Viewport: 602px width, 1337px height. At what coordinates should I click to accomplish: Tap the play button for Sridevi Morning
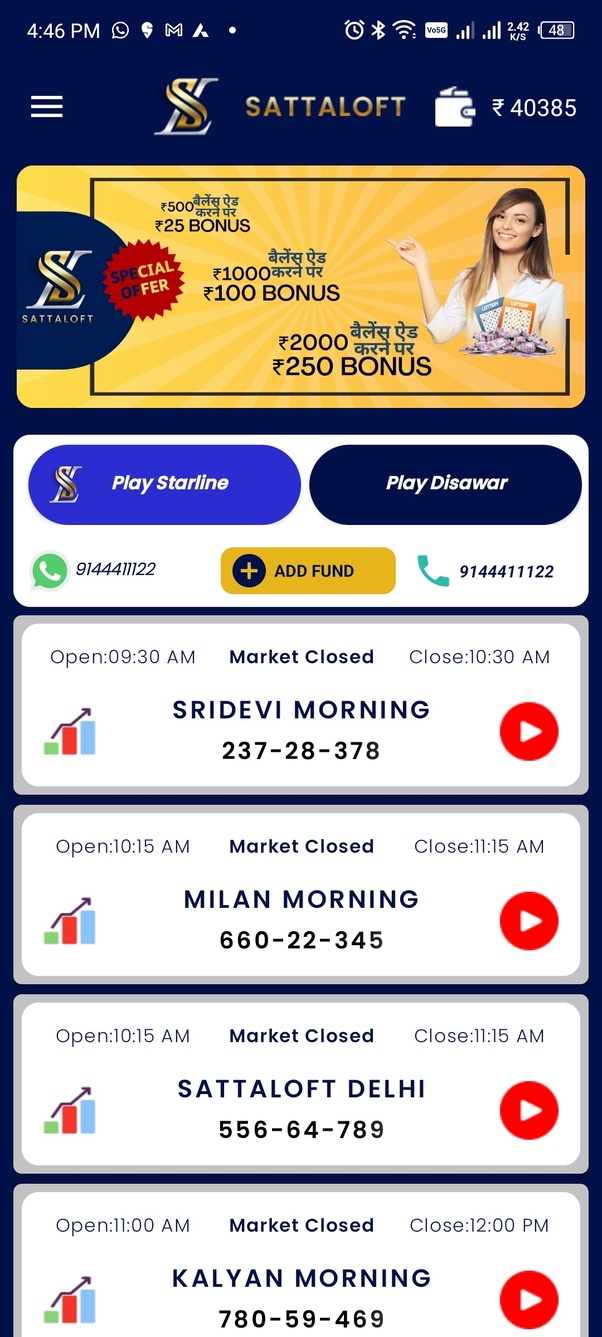coord(529,732)
